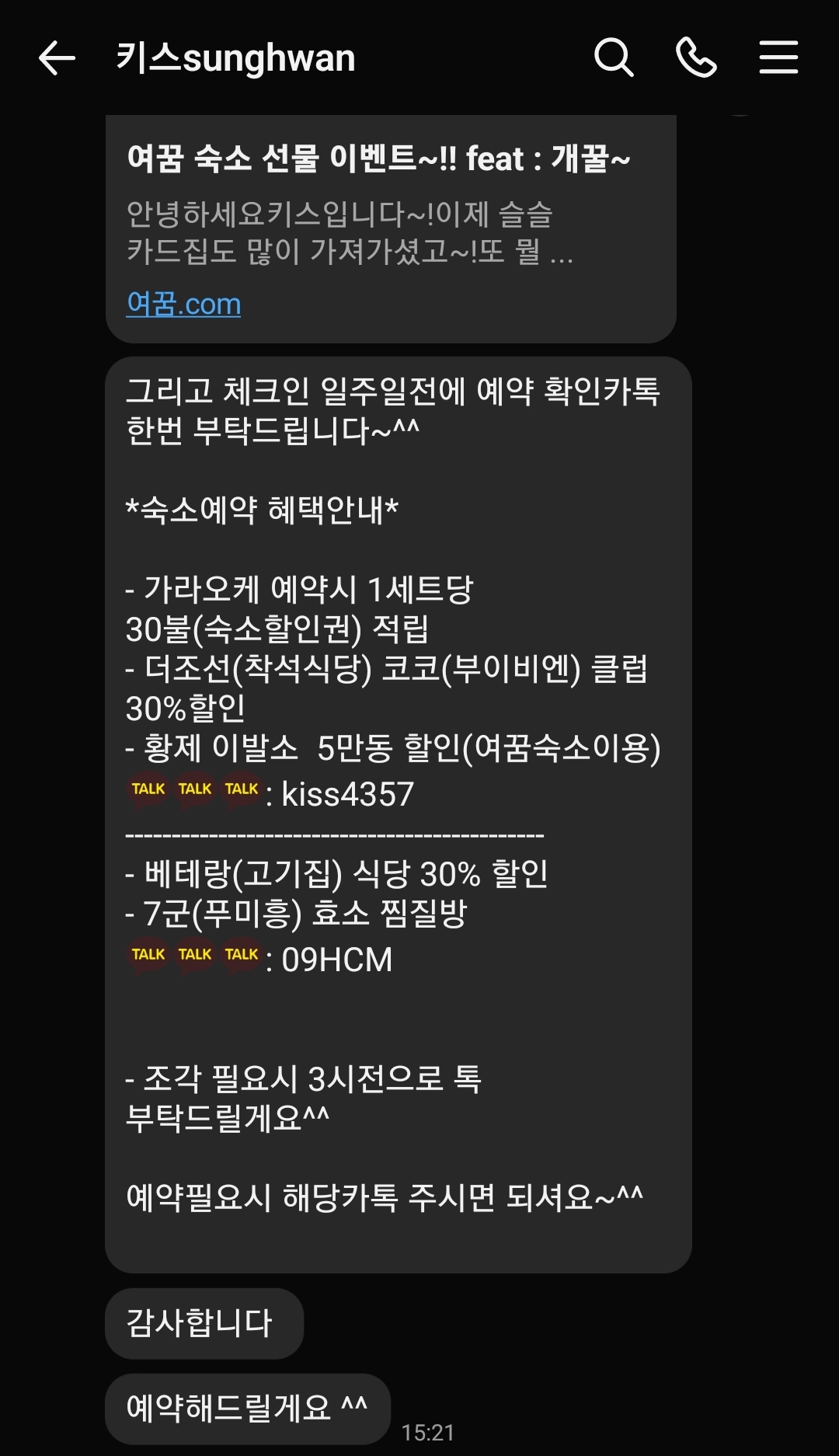Open the 여꿈 숙소 선물 이벤트 link preview
The image size is (839, 1456).
[391, 229]
